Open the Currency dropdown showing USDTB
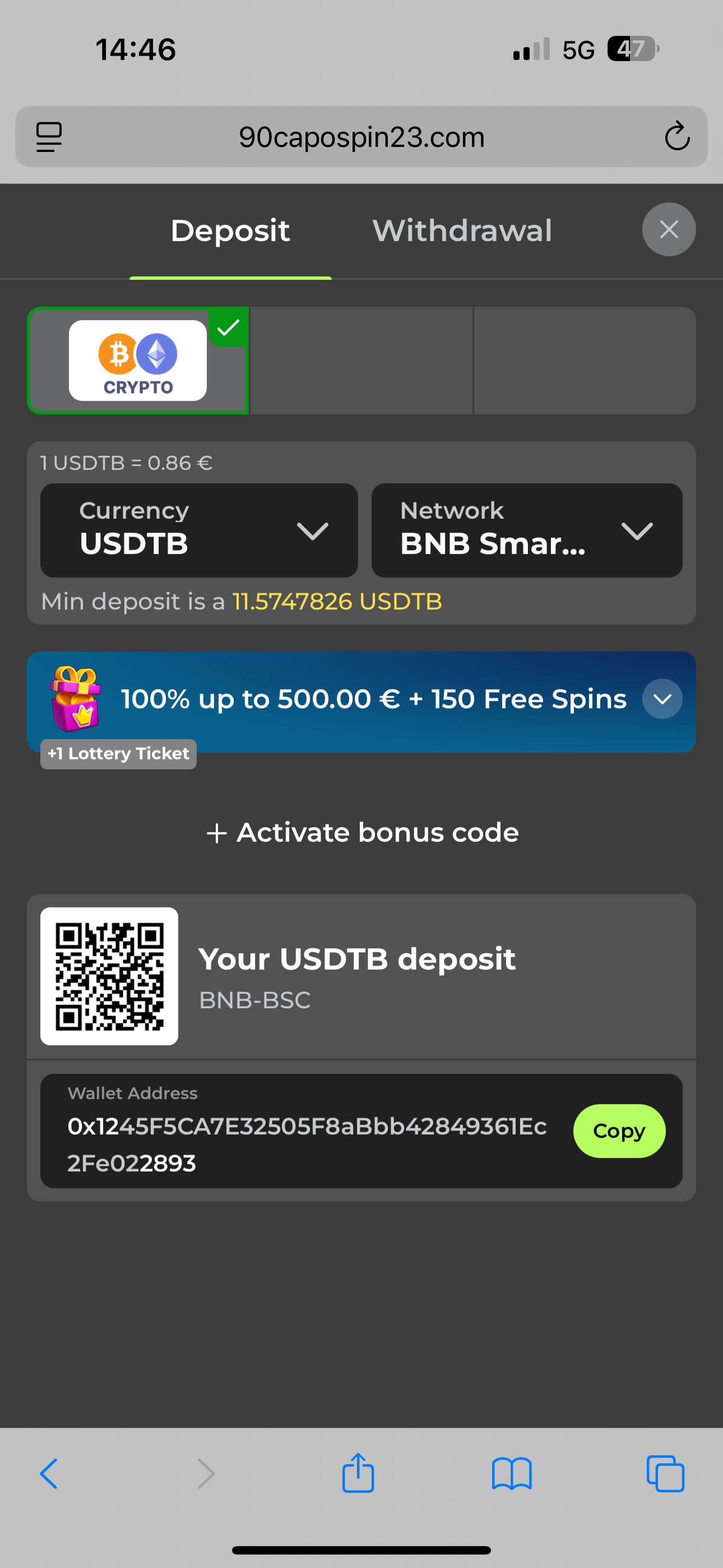The height and width of the screenshot is (1568, 723). (199, 530)
